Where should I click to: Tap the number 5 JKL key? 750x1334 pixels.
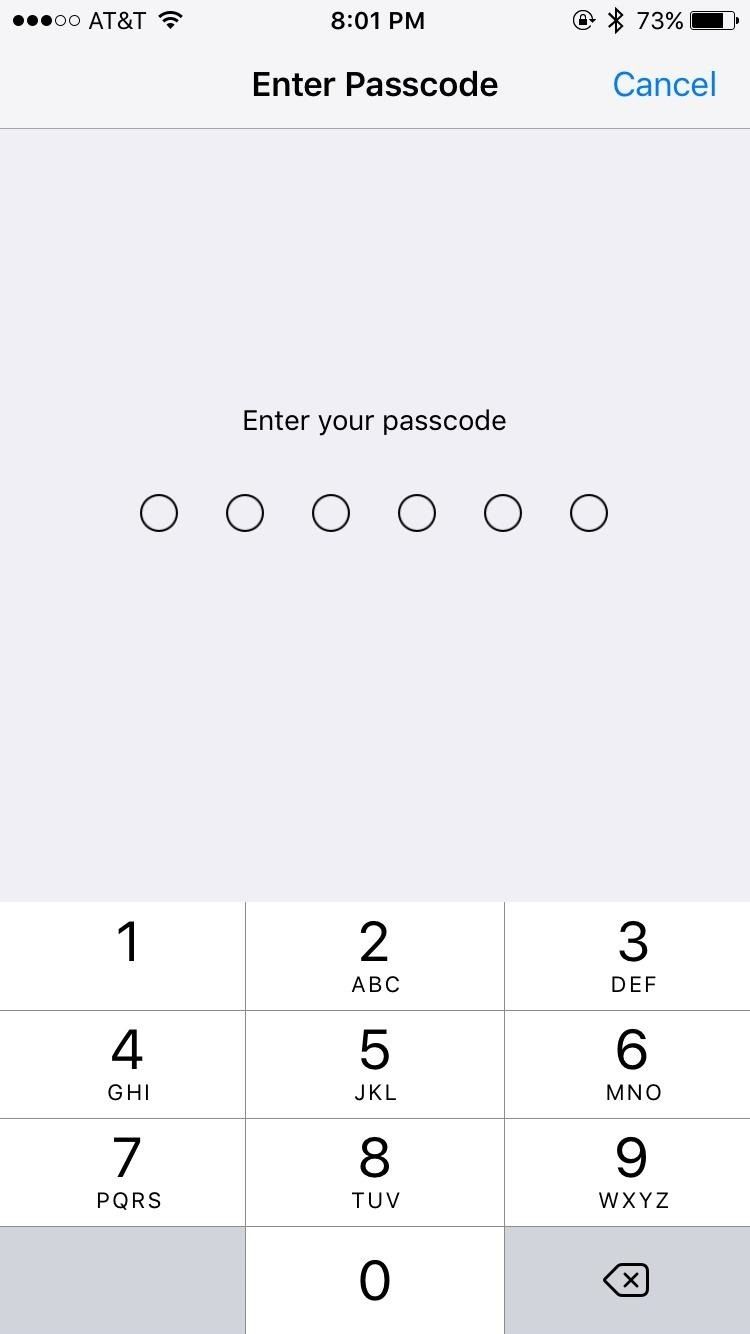pos(375,1063)
